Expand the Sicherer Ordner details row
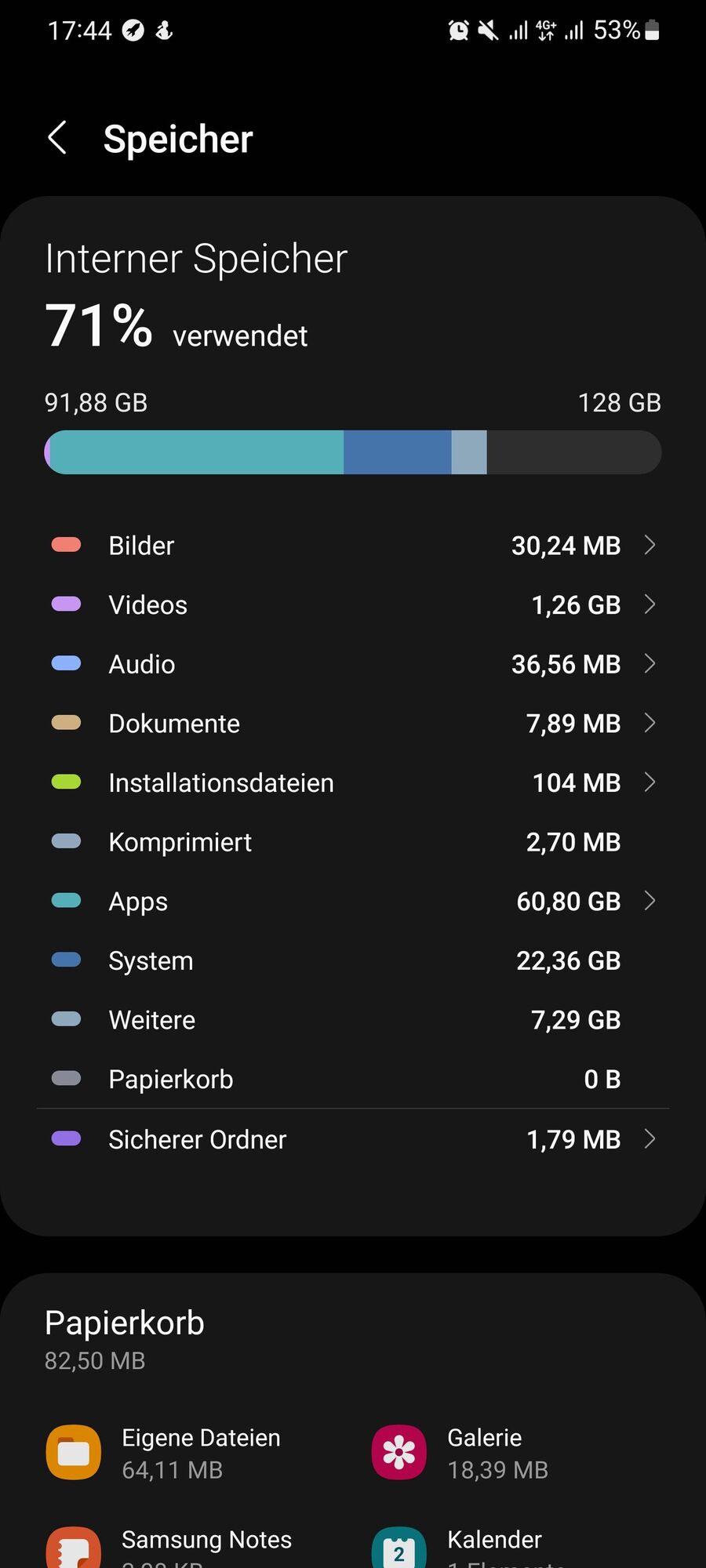Viewport: 706px width, 1568px height. (x=650, y=1138)
